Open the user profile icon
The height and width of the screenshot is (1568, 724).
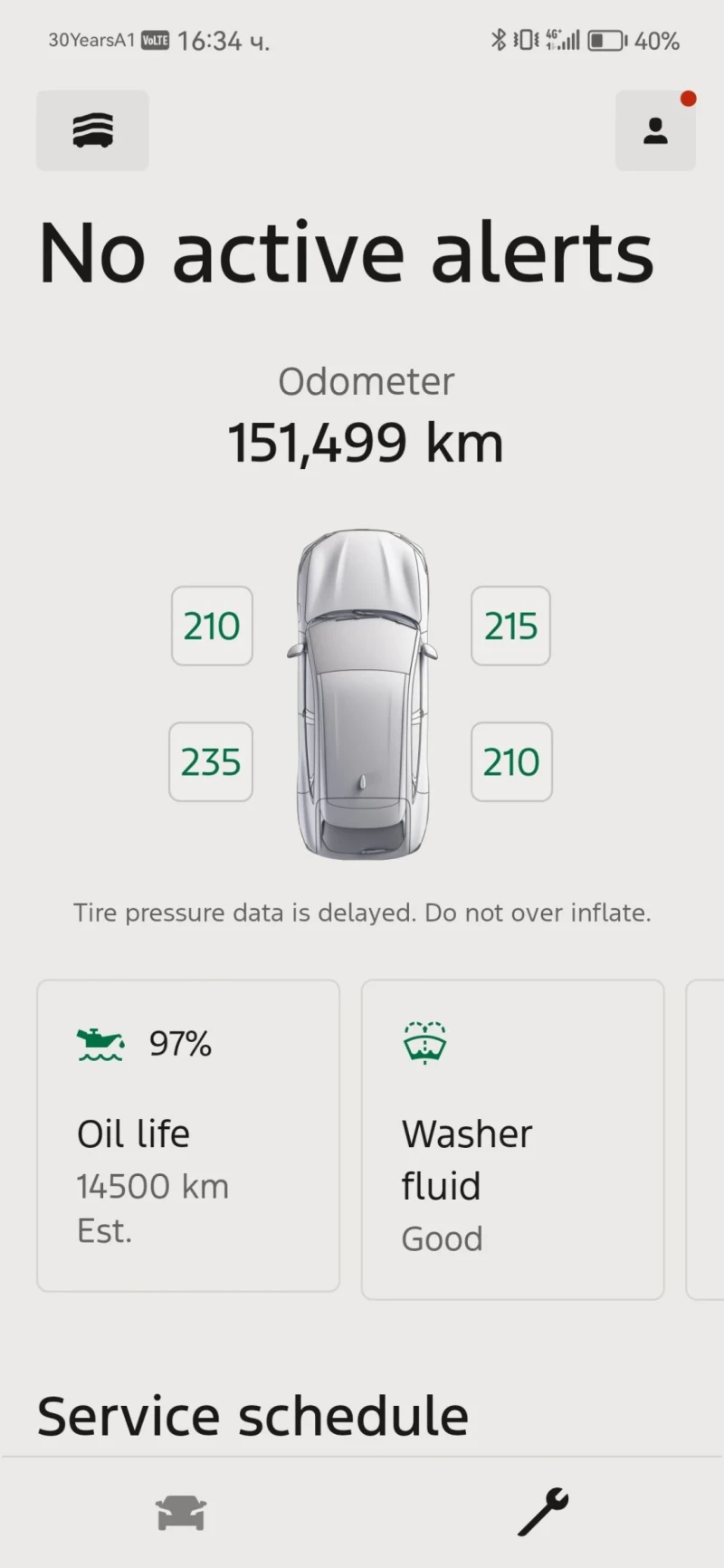[x=654, y=130]
